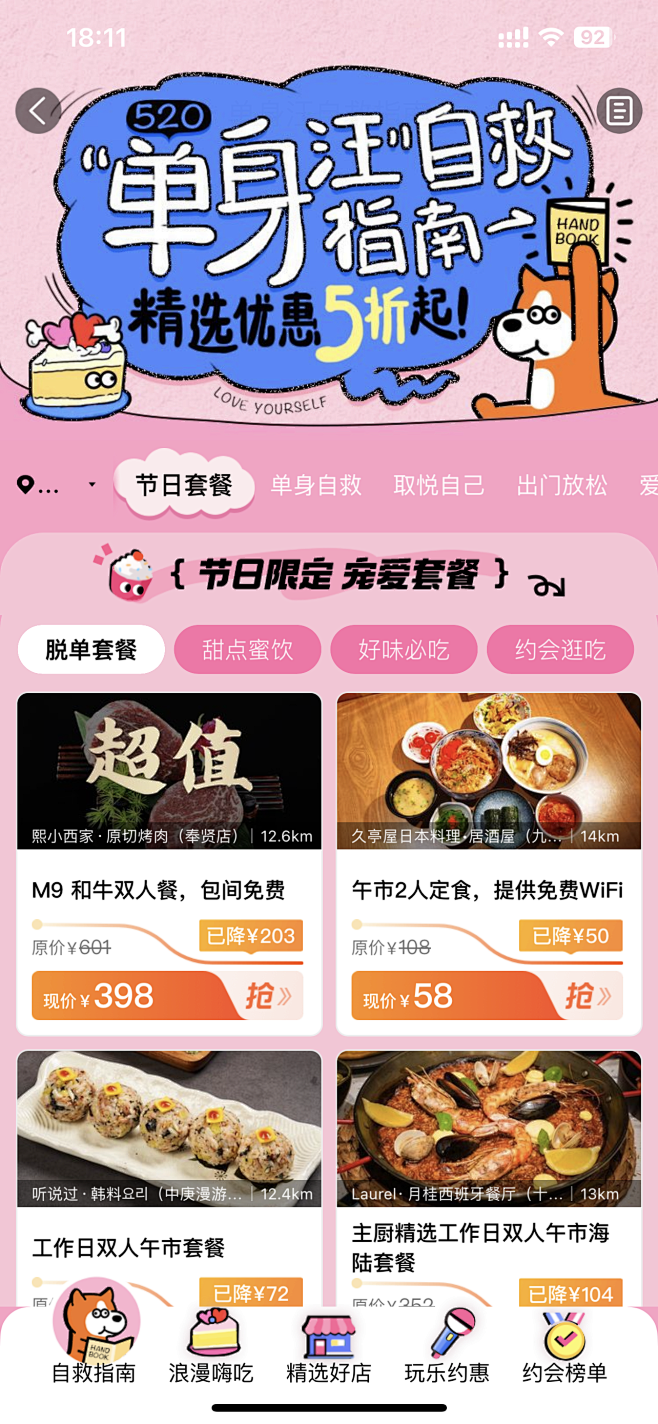Open the document icon at top right
The image size is (658, 1424).
(x=619, y=110)
